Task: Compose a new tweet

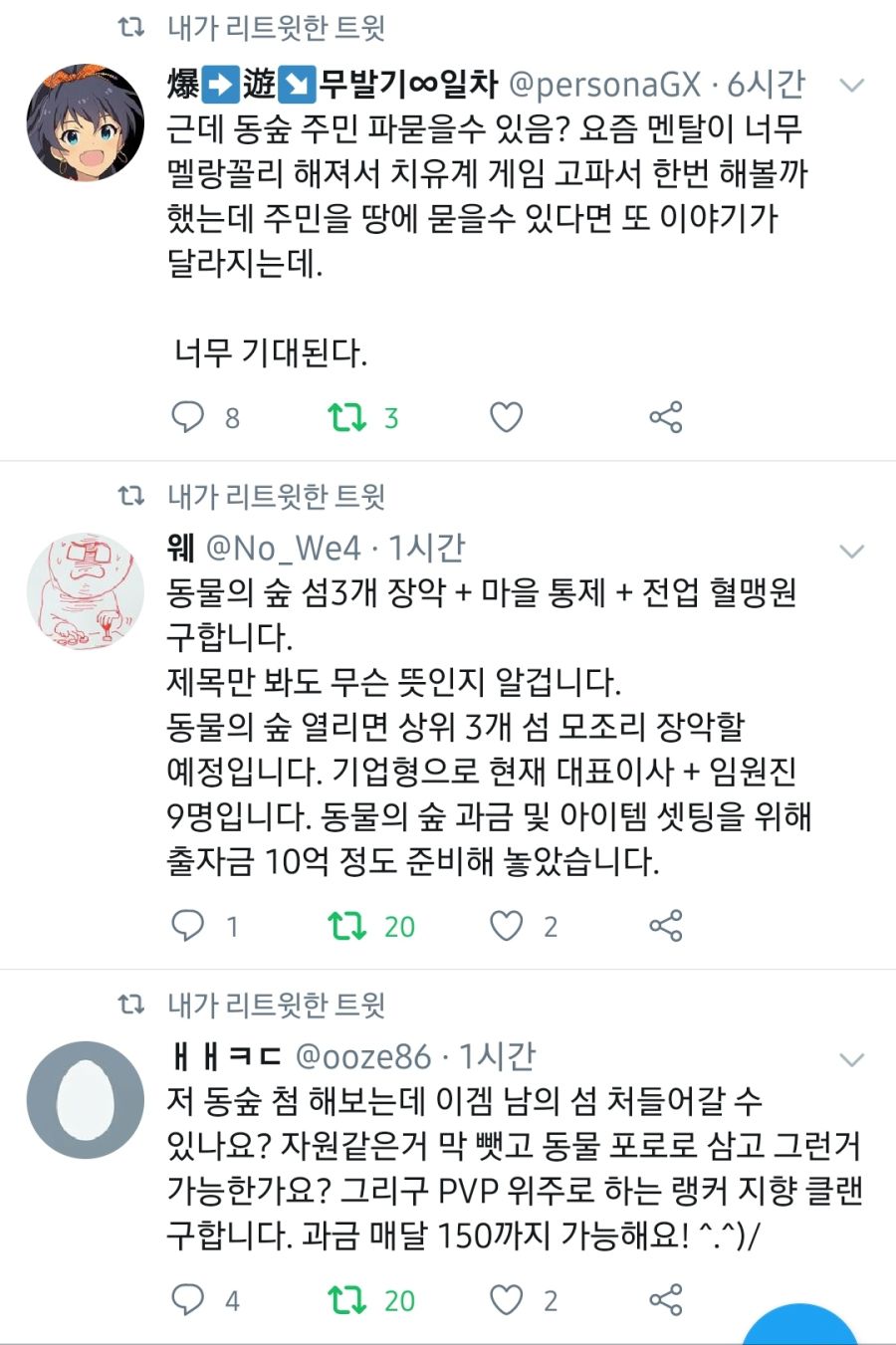Action: (799, 1329)
